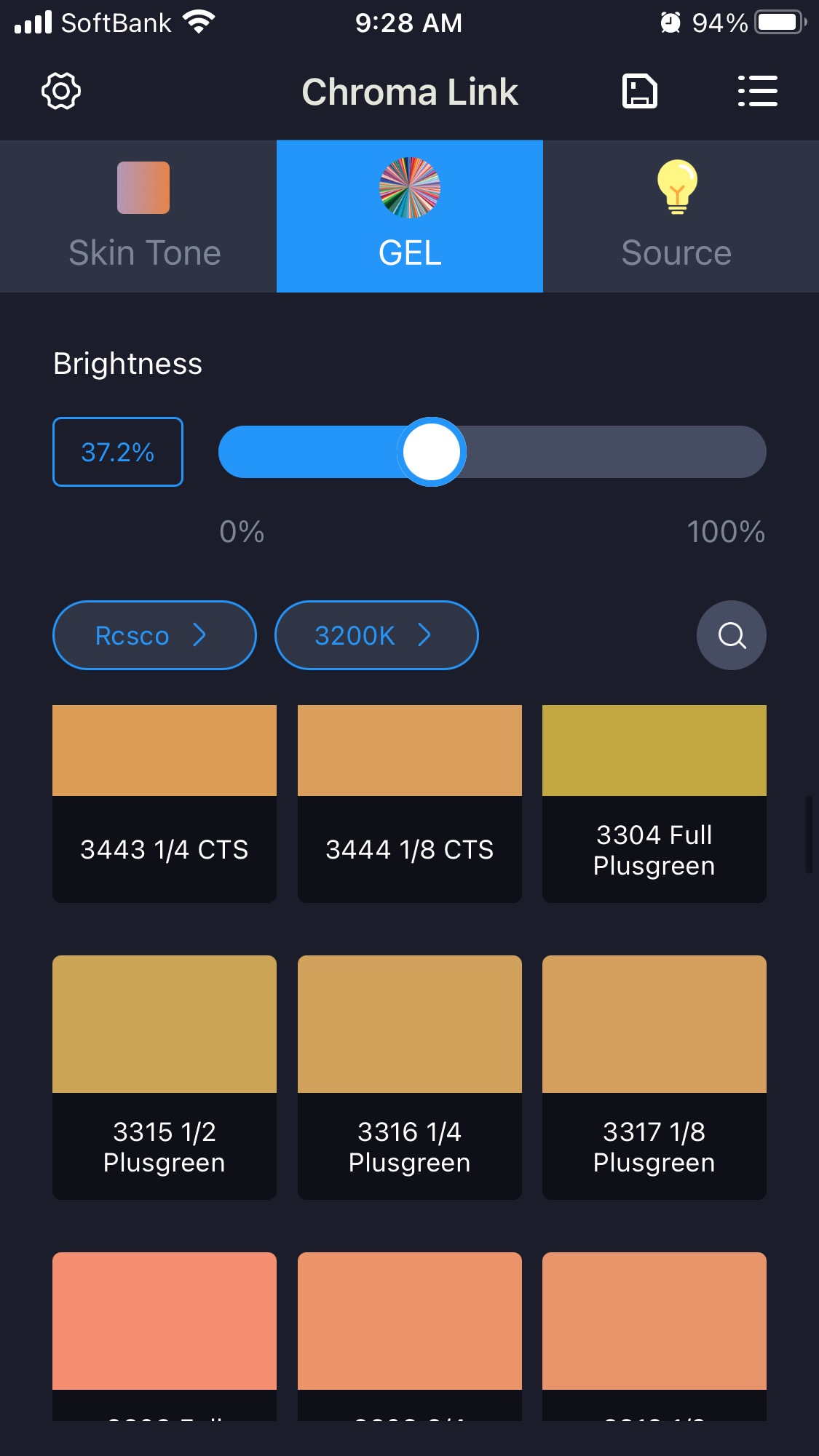Image resolution: width=819 pixels, height=1456 pixels.
Task: Tap the save preset icon
Action: pos(640,92)
